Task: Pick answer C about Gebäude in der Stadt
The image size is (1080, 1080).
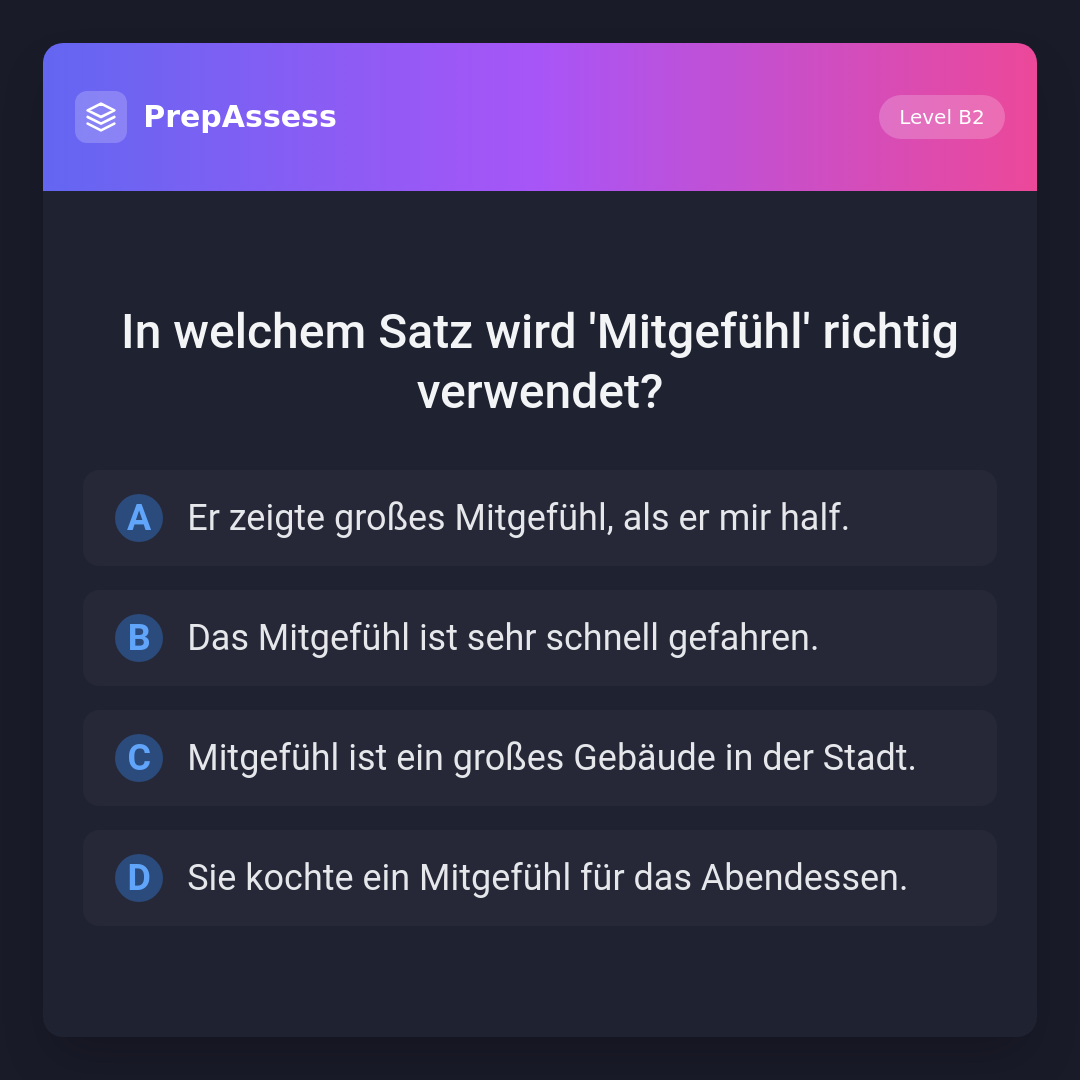Action: 540,758
